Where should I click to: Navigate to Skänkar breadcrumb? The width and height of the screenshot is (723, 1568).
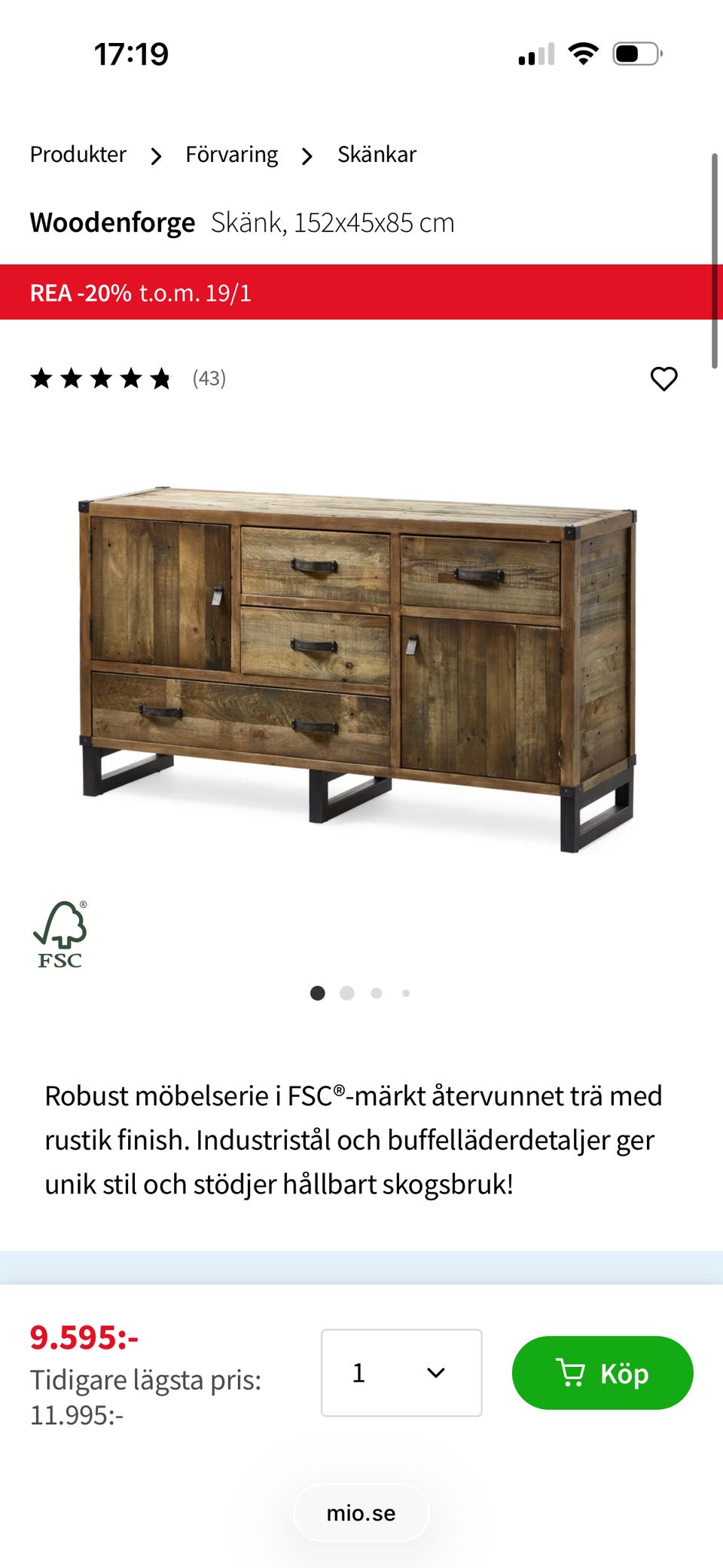pyautogui.click(x=377, y=155)
